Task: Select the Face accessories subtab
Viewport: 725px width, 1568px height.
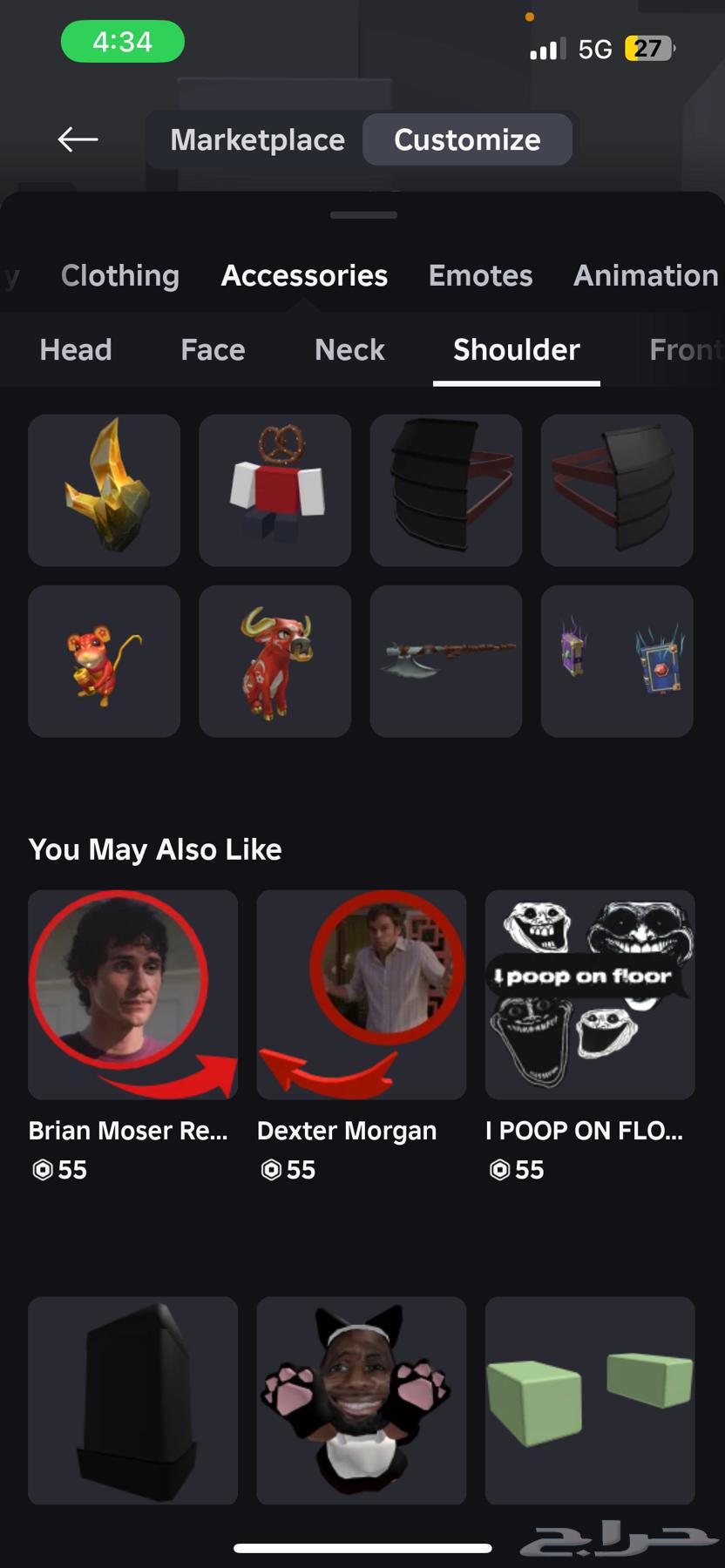Action: tap(213, 349)
